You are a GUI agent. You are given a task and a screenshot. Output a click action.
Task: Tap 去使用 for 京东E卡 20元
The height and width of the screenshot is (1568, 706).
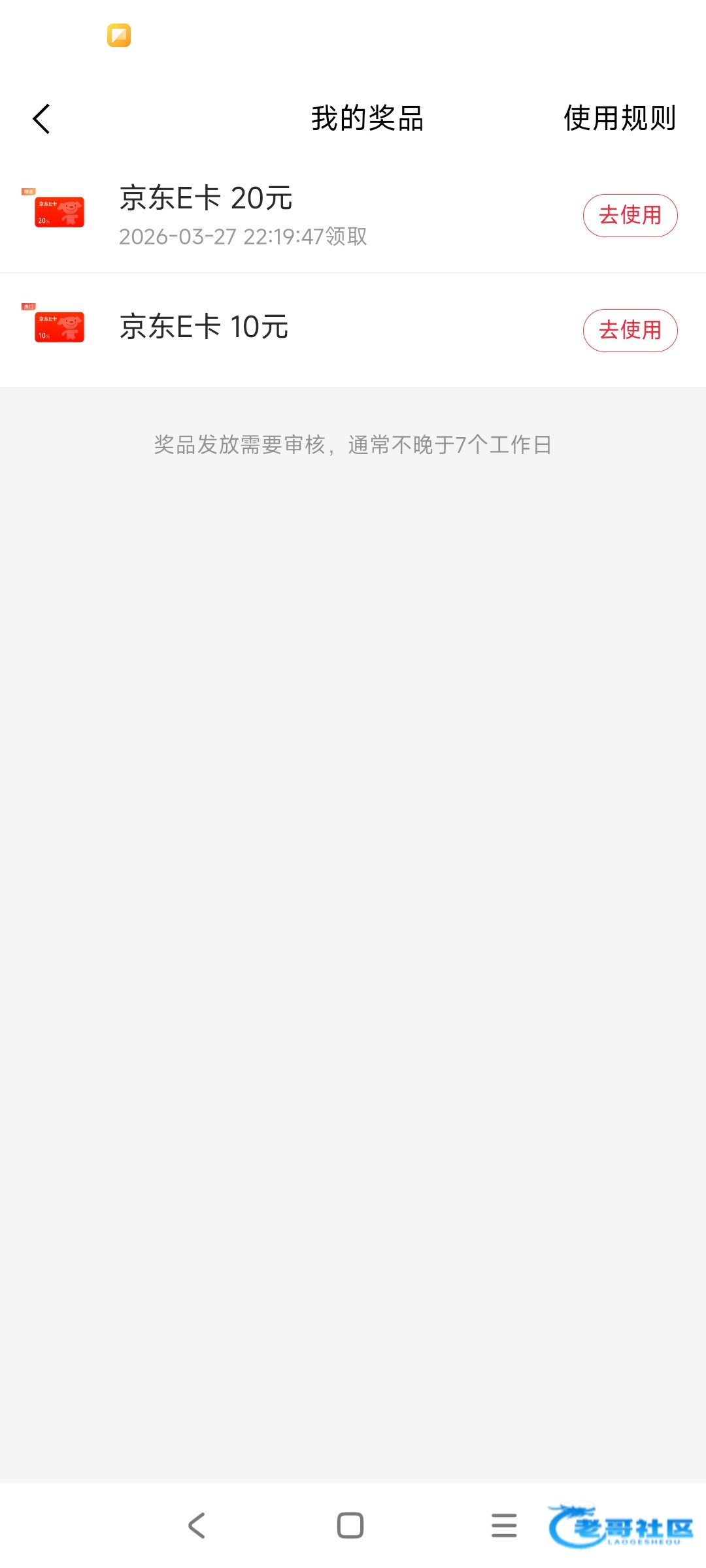click(x=630, y=216)
